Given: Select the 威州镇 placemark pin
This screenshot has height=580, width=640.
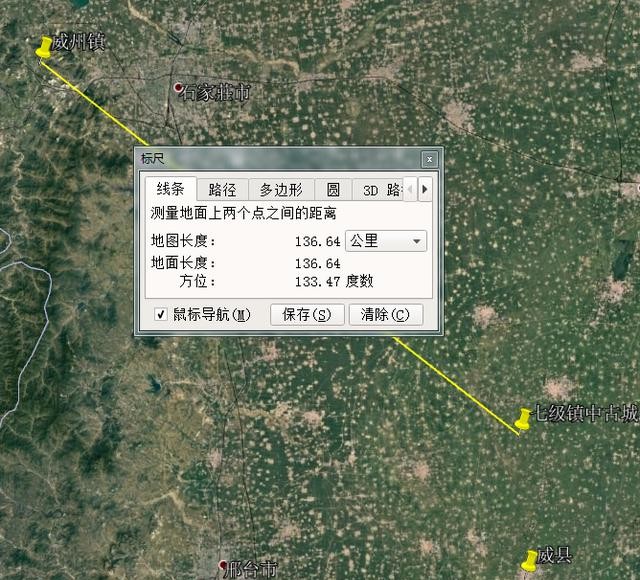Looking at the screenshot, I should 44,47.
